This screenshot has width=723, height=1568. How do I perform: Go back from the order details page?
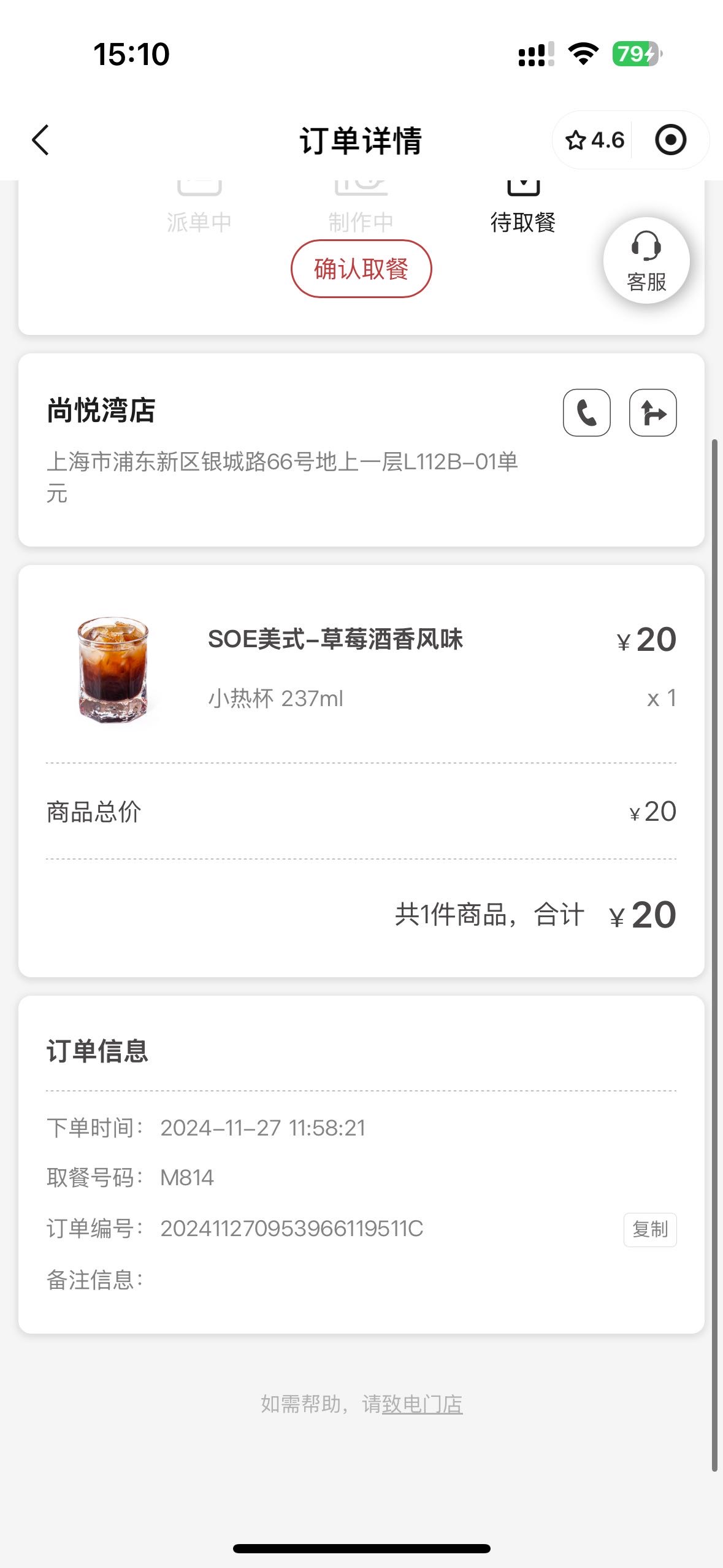[x=40, y=140]
